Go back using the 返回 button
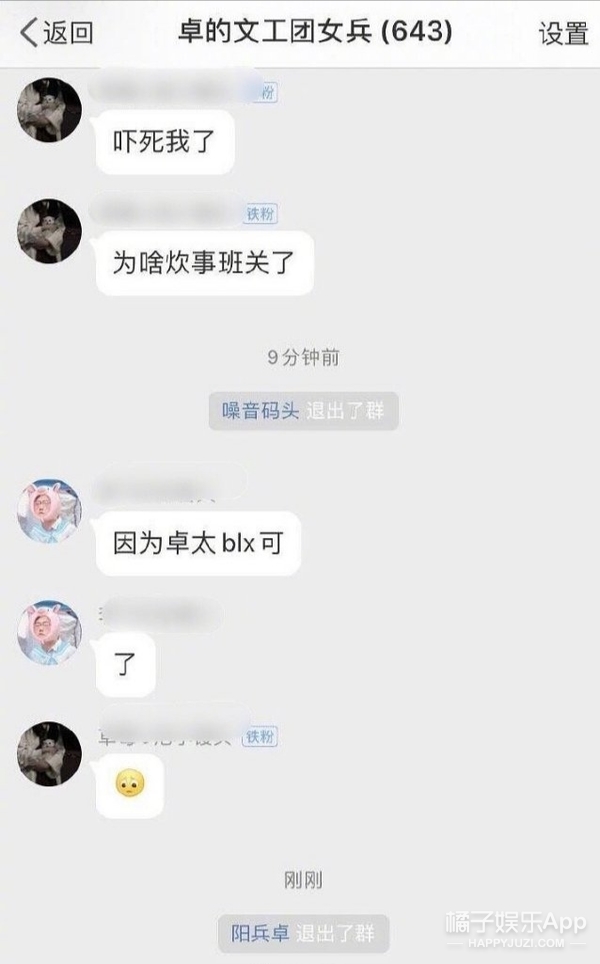The height and width of the screenshot is (964, 600). pyautogui.click(x=57, y=33)
